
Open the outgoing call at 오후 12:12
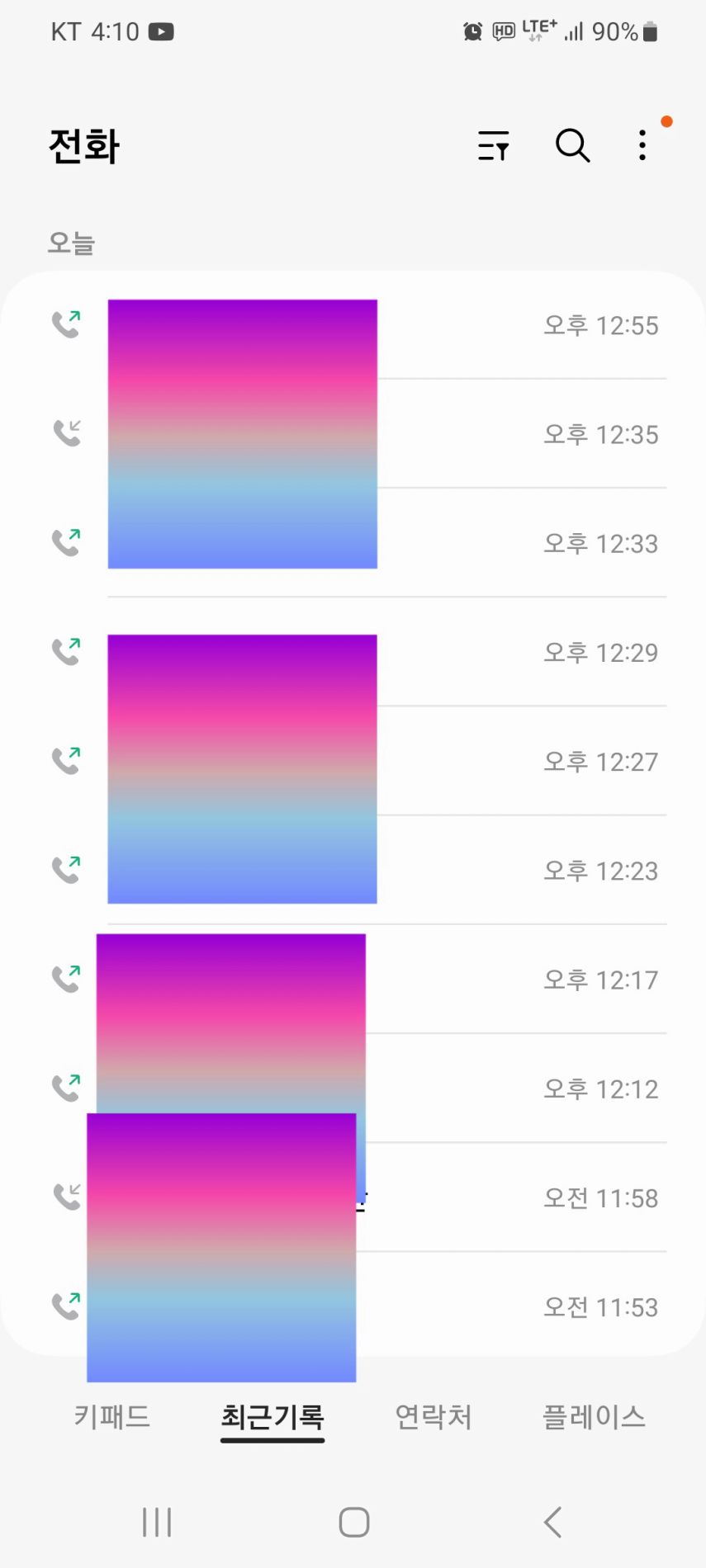coord(353,1088)
